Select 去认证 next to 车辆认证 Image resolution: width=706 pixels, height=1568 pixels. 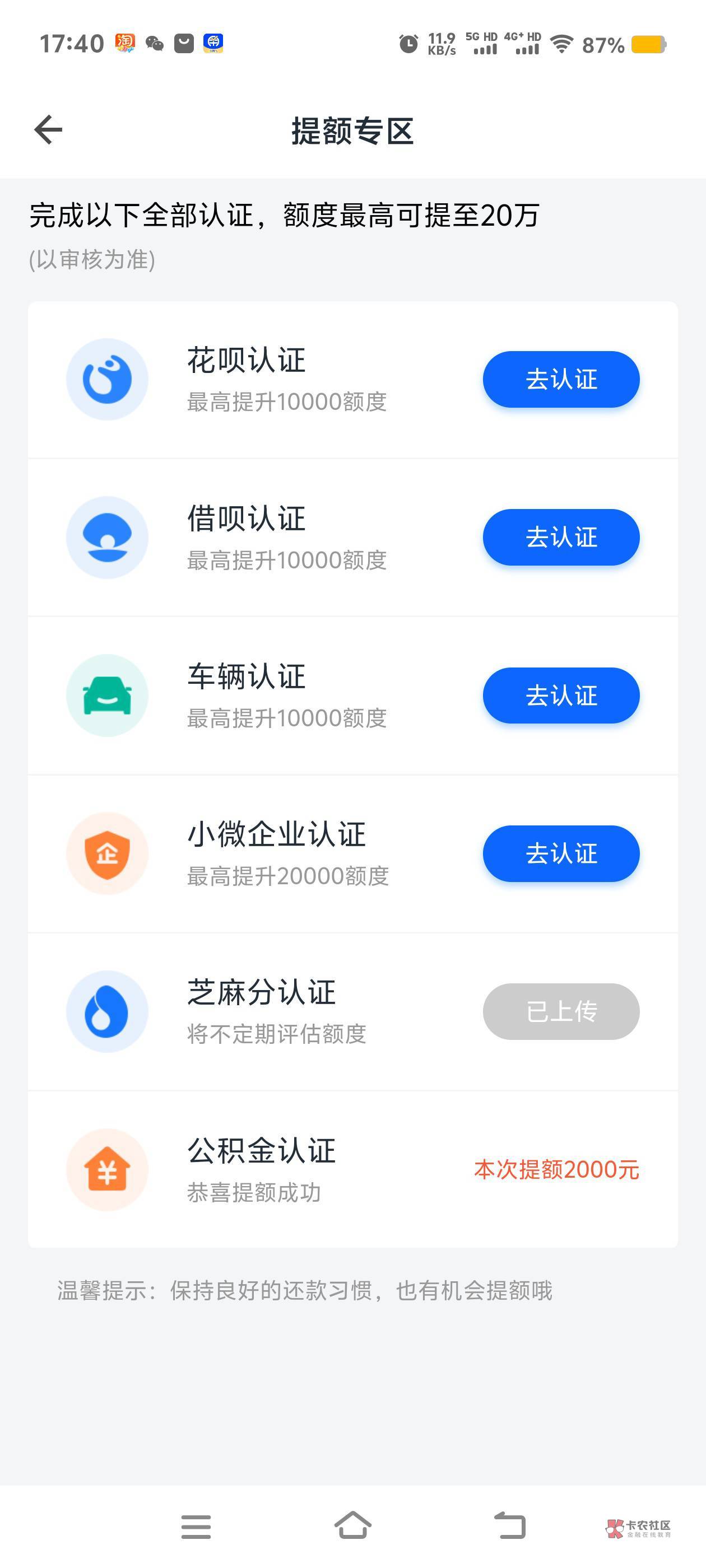point(560,695)
